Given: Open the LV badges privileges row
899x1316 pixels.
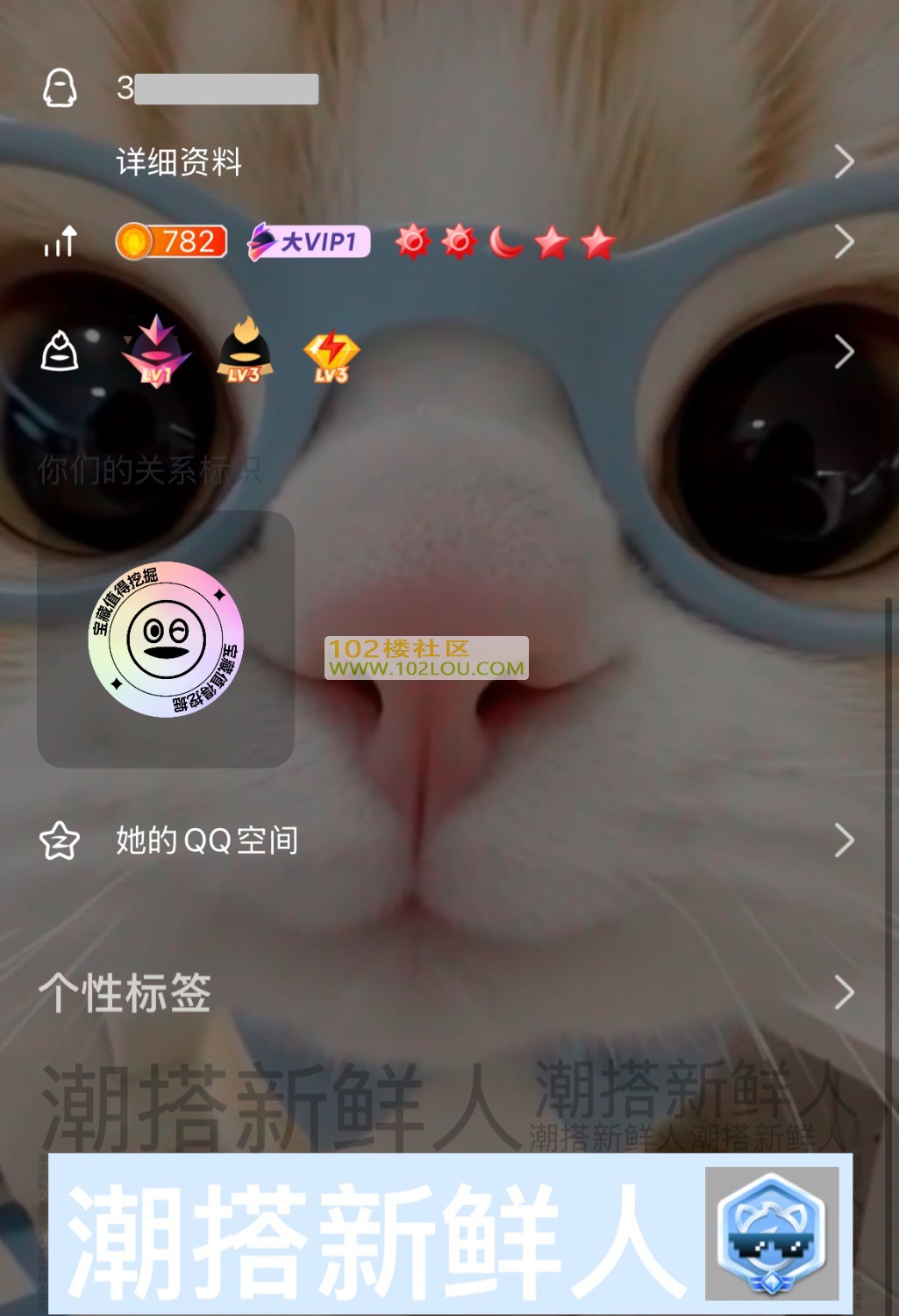Looking at the screenshot, I should coord(447,352).
